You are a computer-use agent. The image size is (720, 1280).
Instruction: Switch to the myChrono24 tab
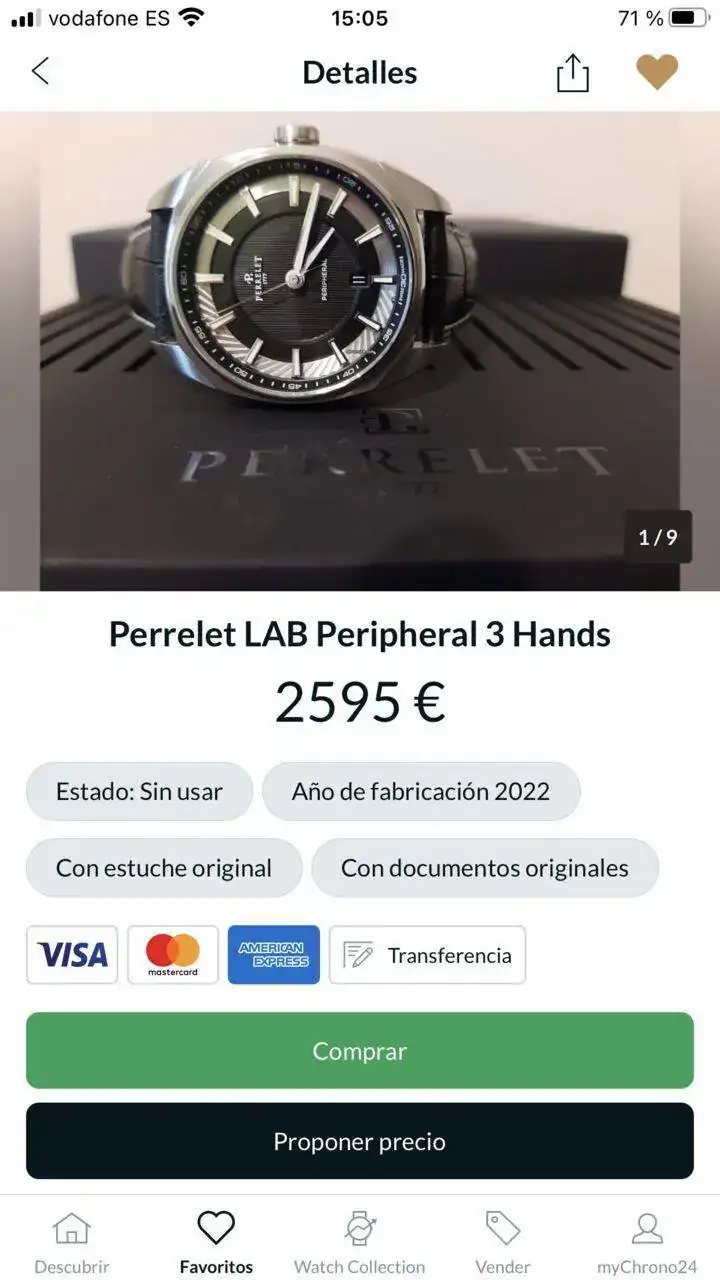coord(647,1241)
